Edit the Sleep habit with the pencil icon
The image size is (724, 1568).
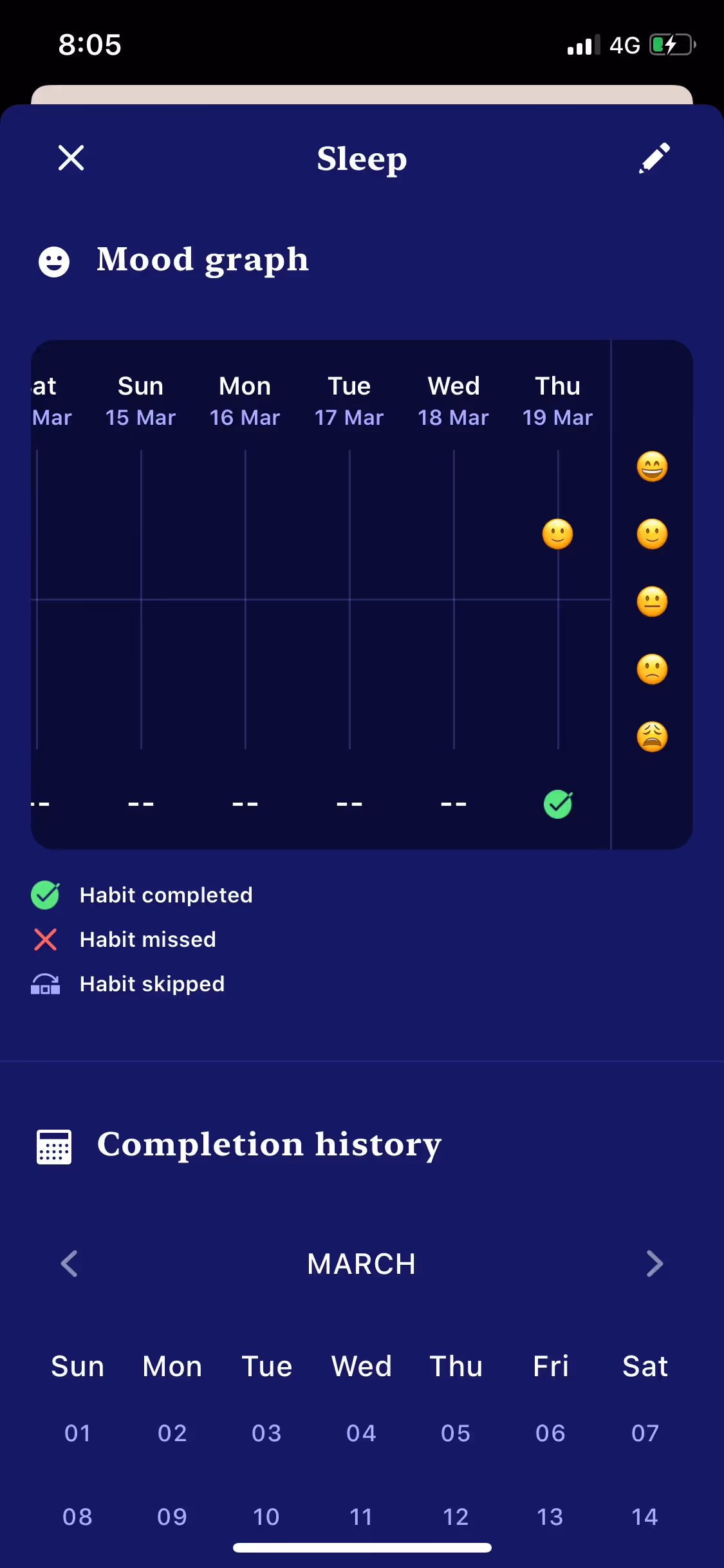(654, 158)
